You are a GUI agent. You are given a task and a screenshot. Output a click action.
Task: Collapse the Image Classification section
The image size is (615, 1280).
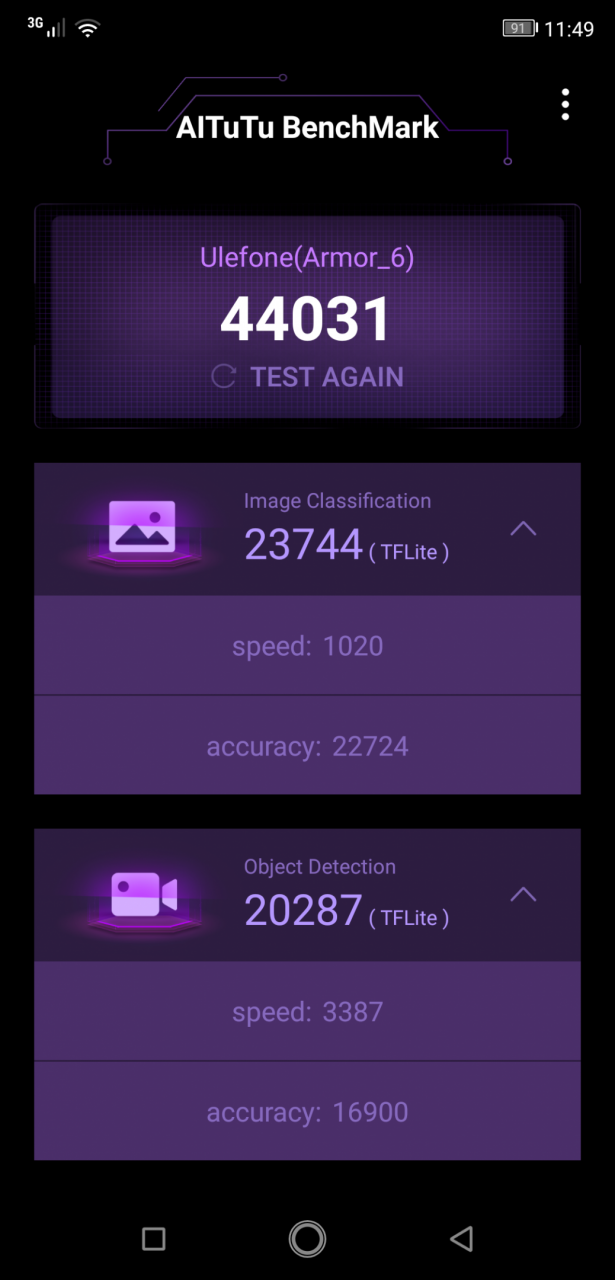click(523, 529)
